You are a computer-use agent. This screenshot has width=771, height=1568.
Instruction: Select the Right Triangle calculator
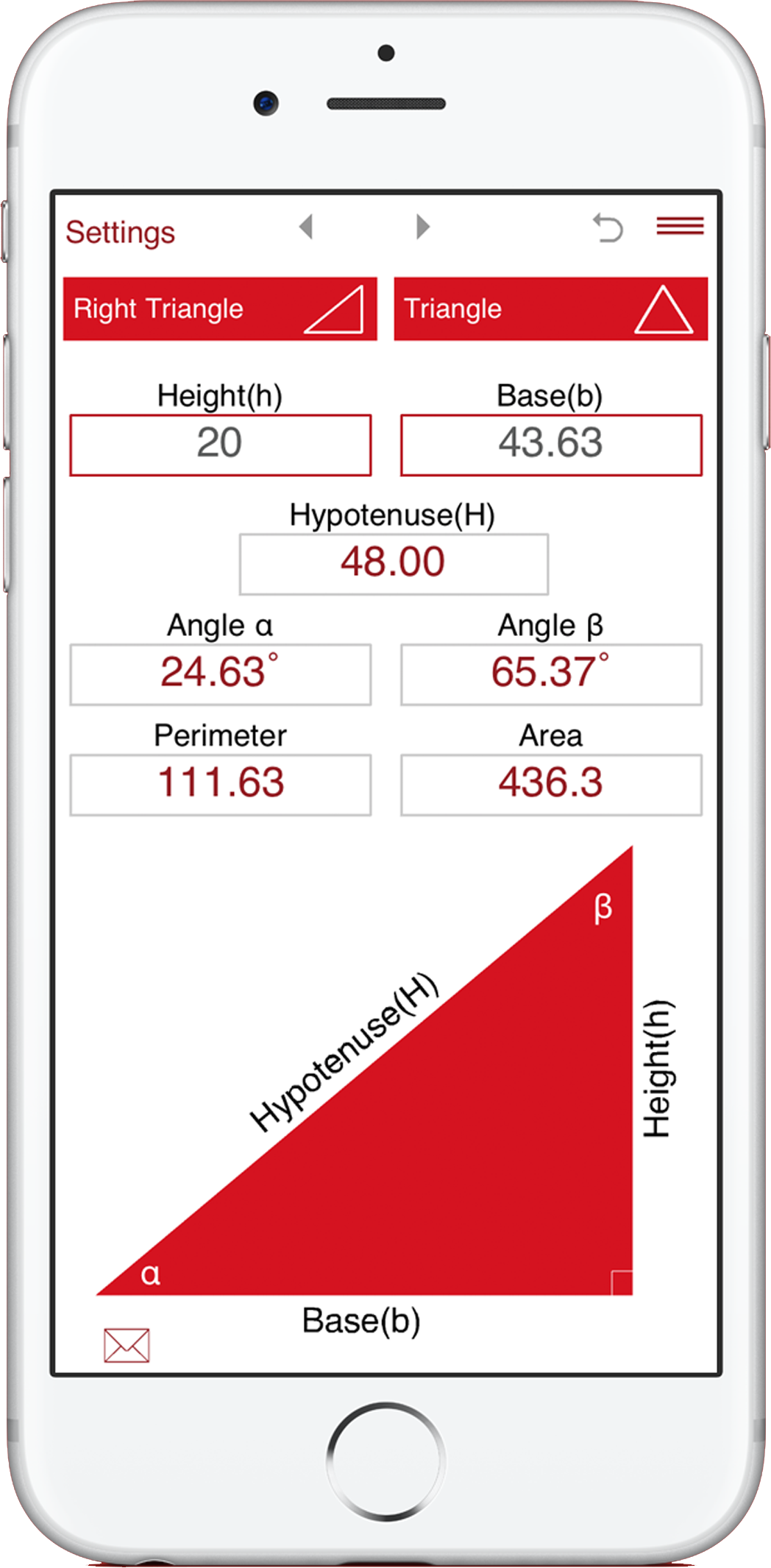pos(220,308)
